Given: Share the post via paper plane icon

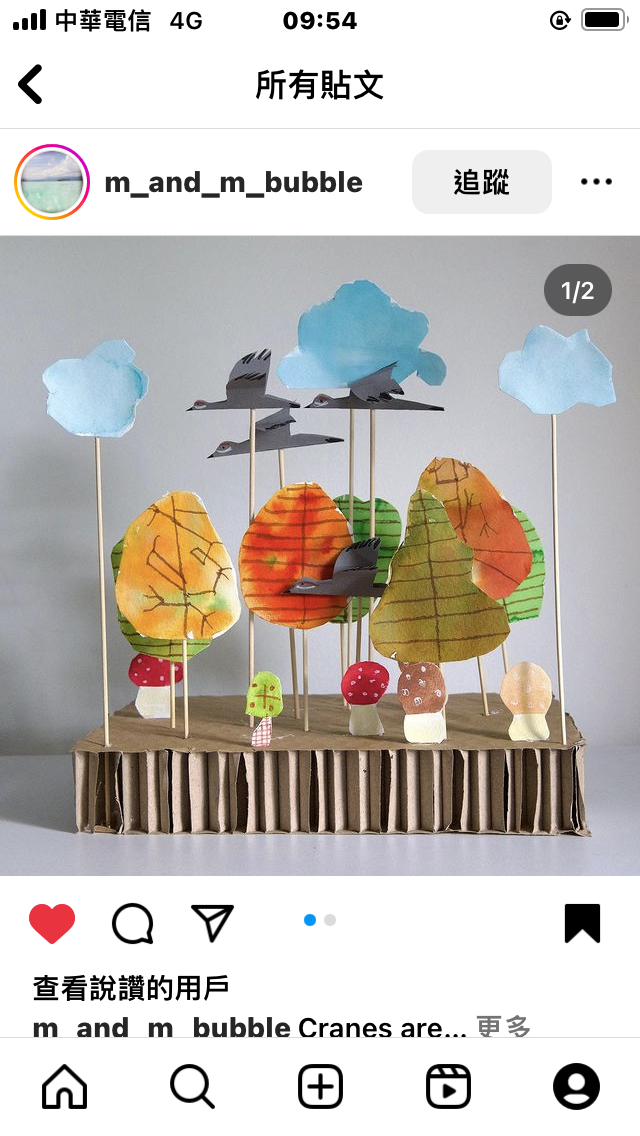Looking at the screenshot, I should coord(212,923).
